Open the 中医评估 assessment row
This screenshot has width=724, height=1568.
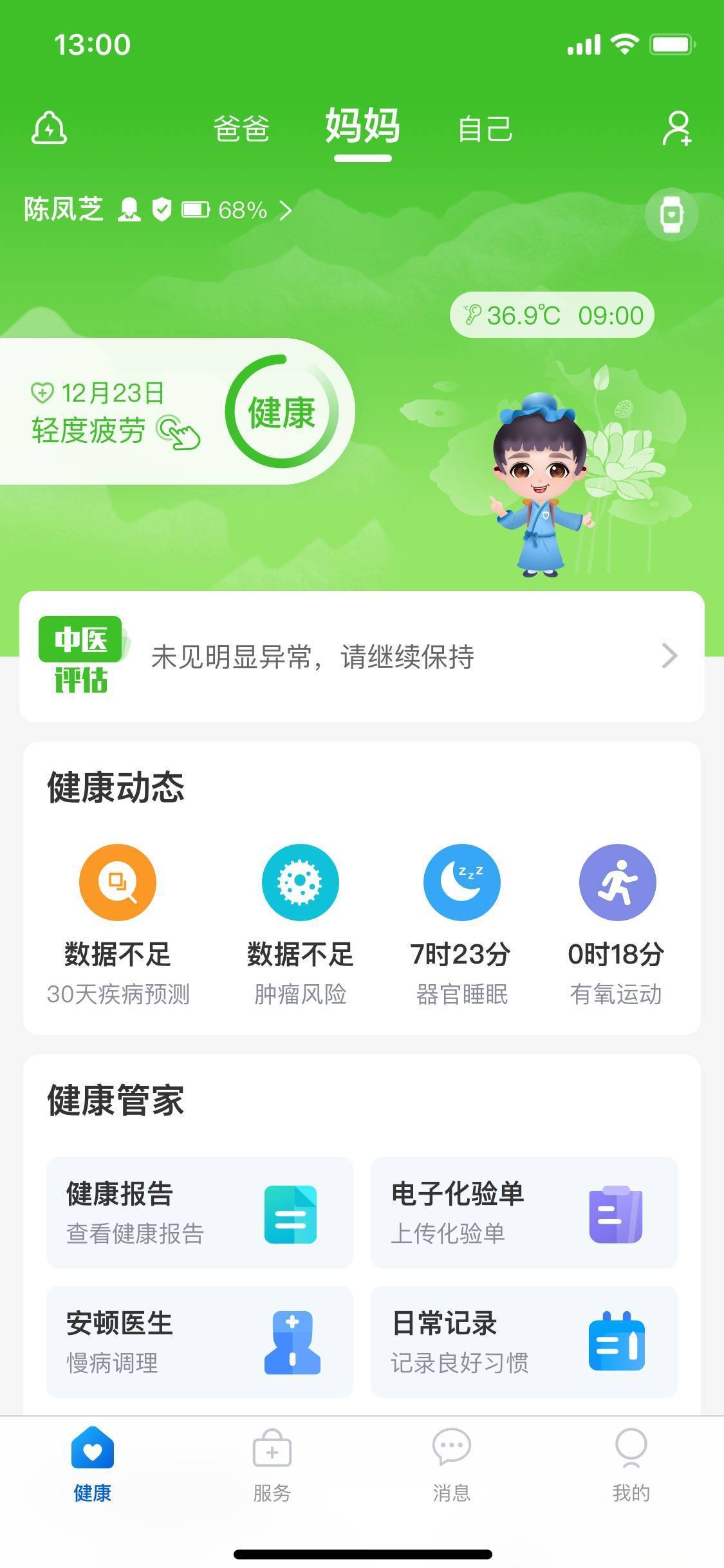click(362, 657)
